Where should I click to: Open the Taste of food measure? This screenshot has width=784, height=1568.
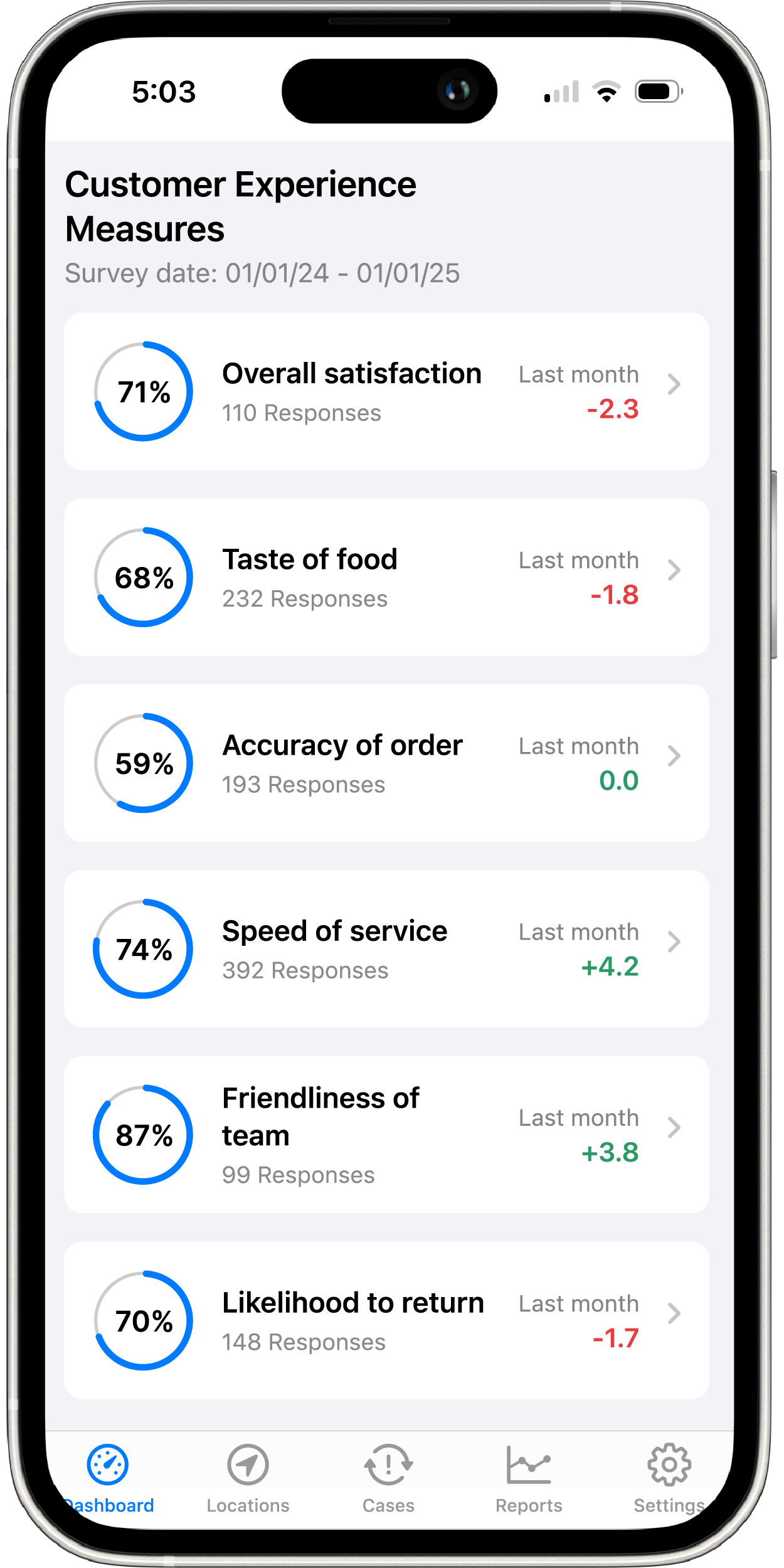(x=386, y=577)
